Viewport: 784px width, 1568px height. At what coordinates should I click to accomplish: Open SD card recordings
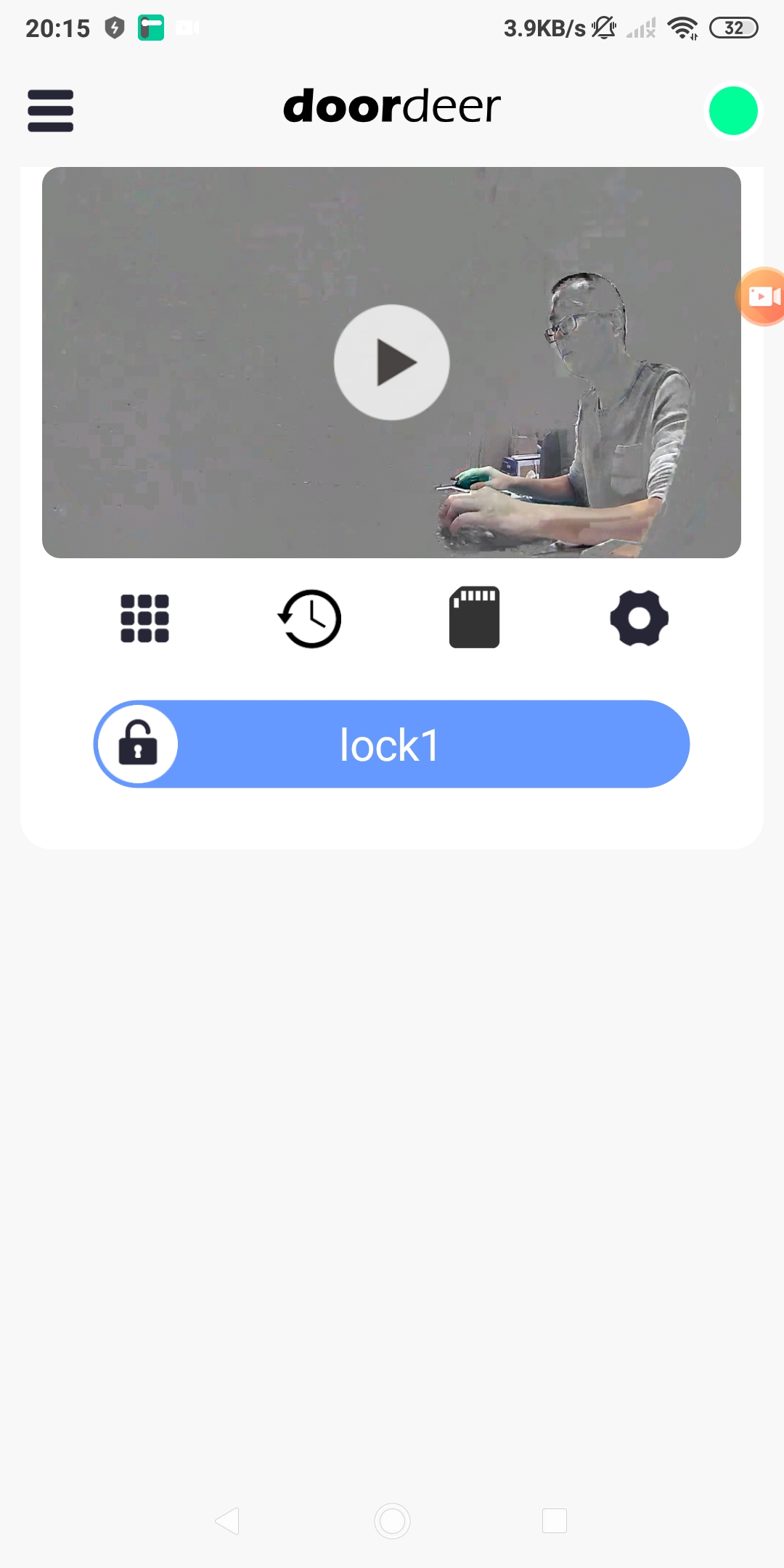[475, 617]
